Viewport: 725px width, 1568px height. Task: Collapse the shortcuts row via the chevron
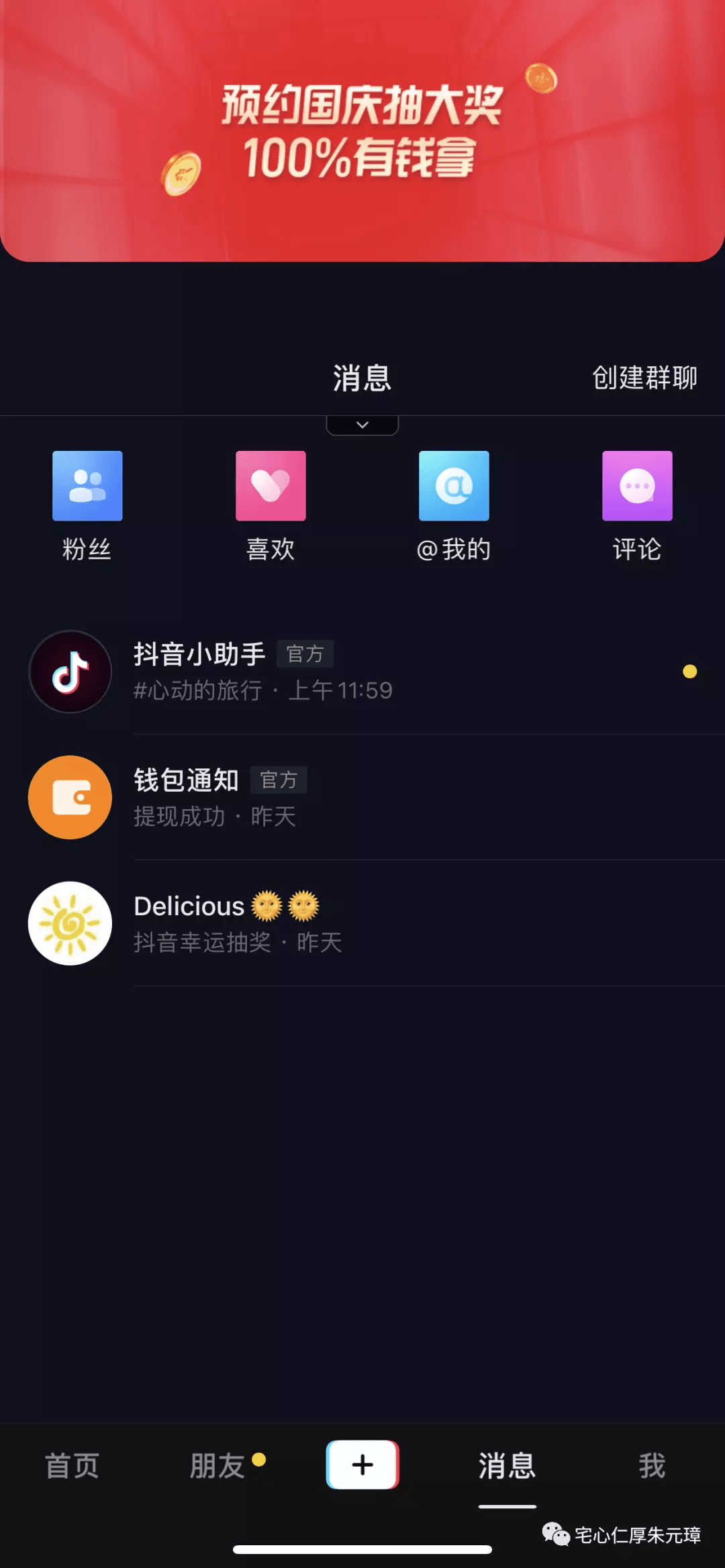362,425
